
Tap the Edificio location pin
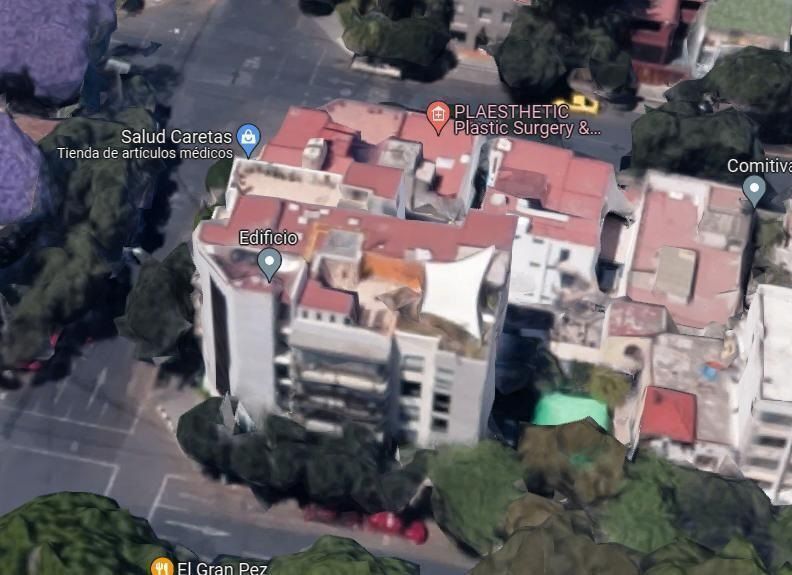point(268,263)
